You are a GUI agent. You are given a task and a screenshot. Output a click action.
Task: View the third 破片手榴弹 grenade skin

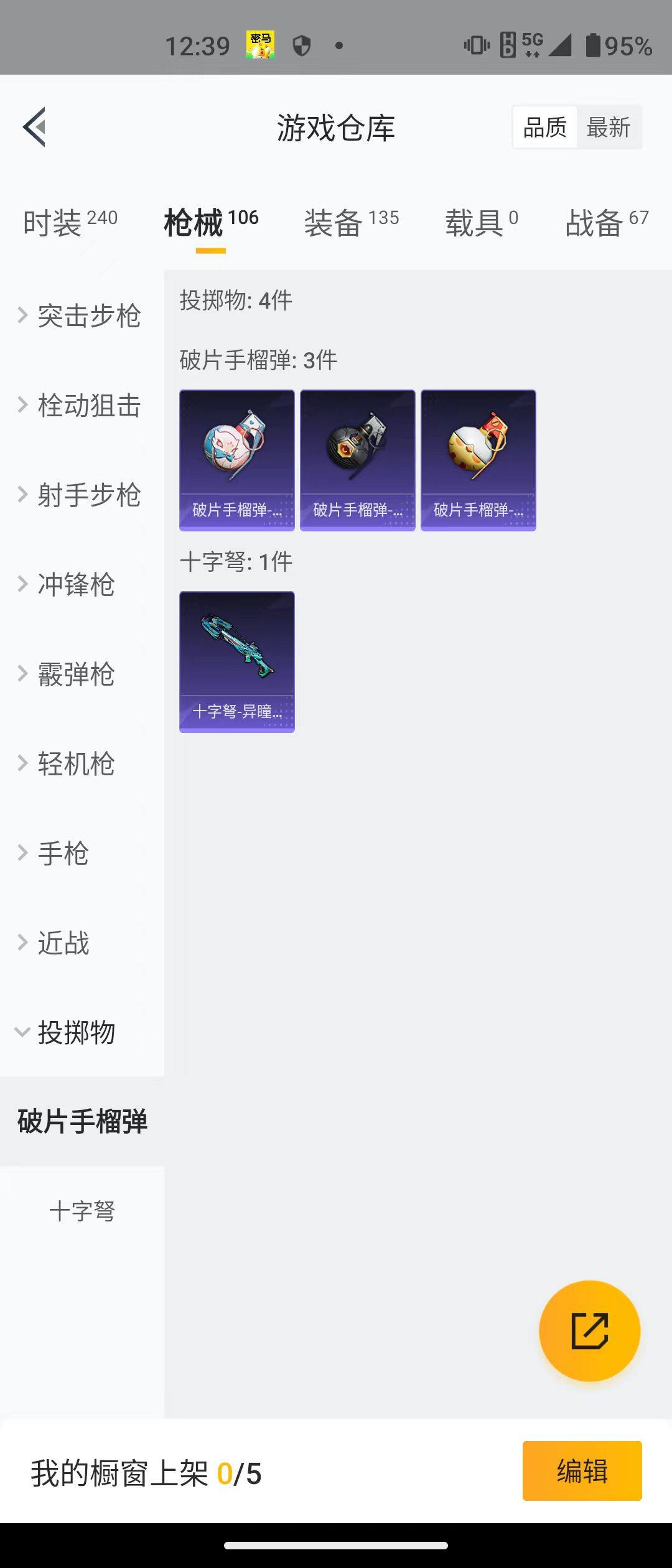[x=478, y=460]
